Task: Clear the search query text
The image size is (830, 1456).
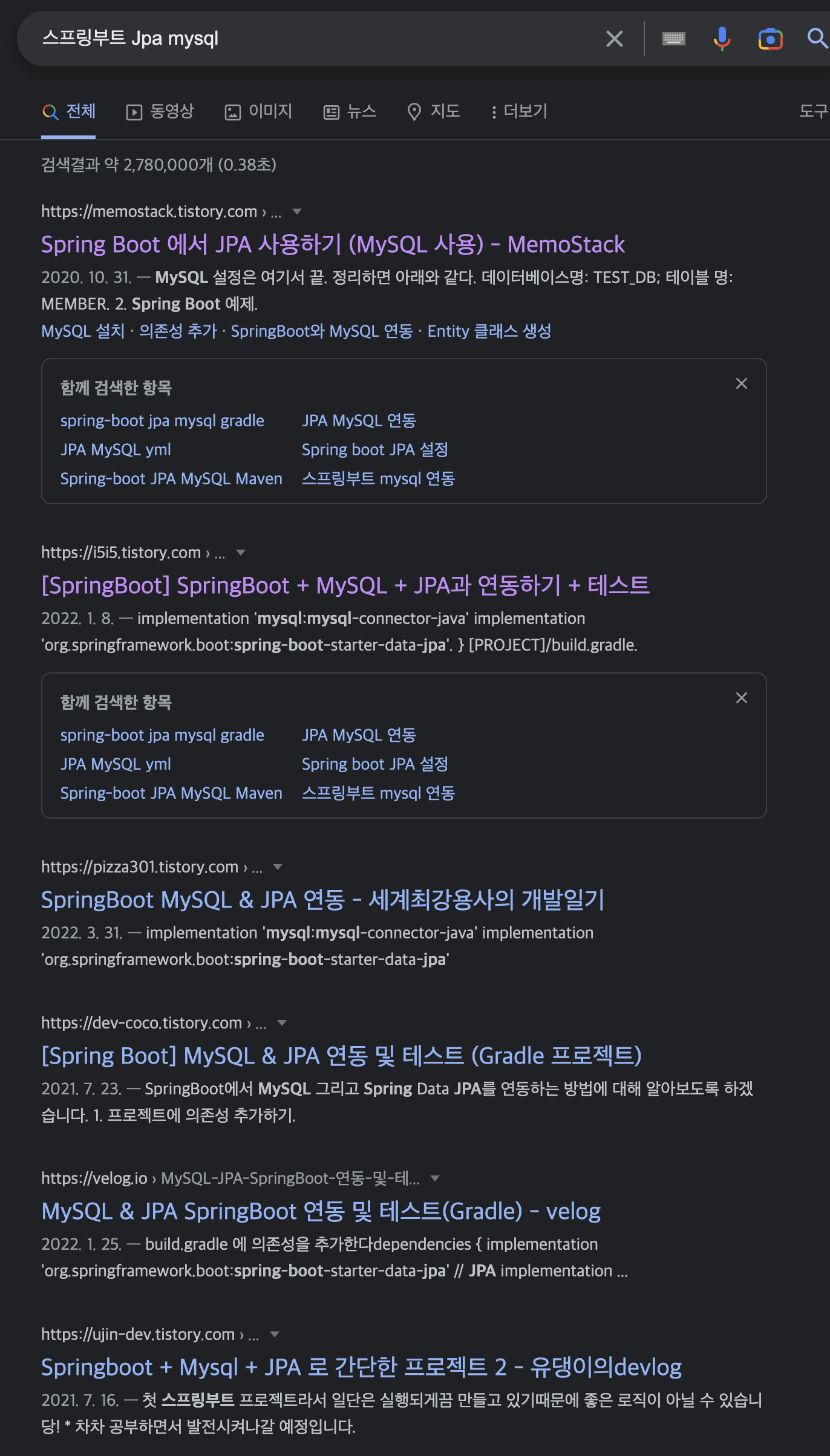Action: tap(614, 39)
